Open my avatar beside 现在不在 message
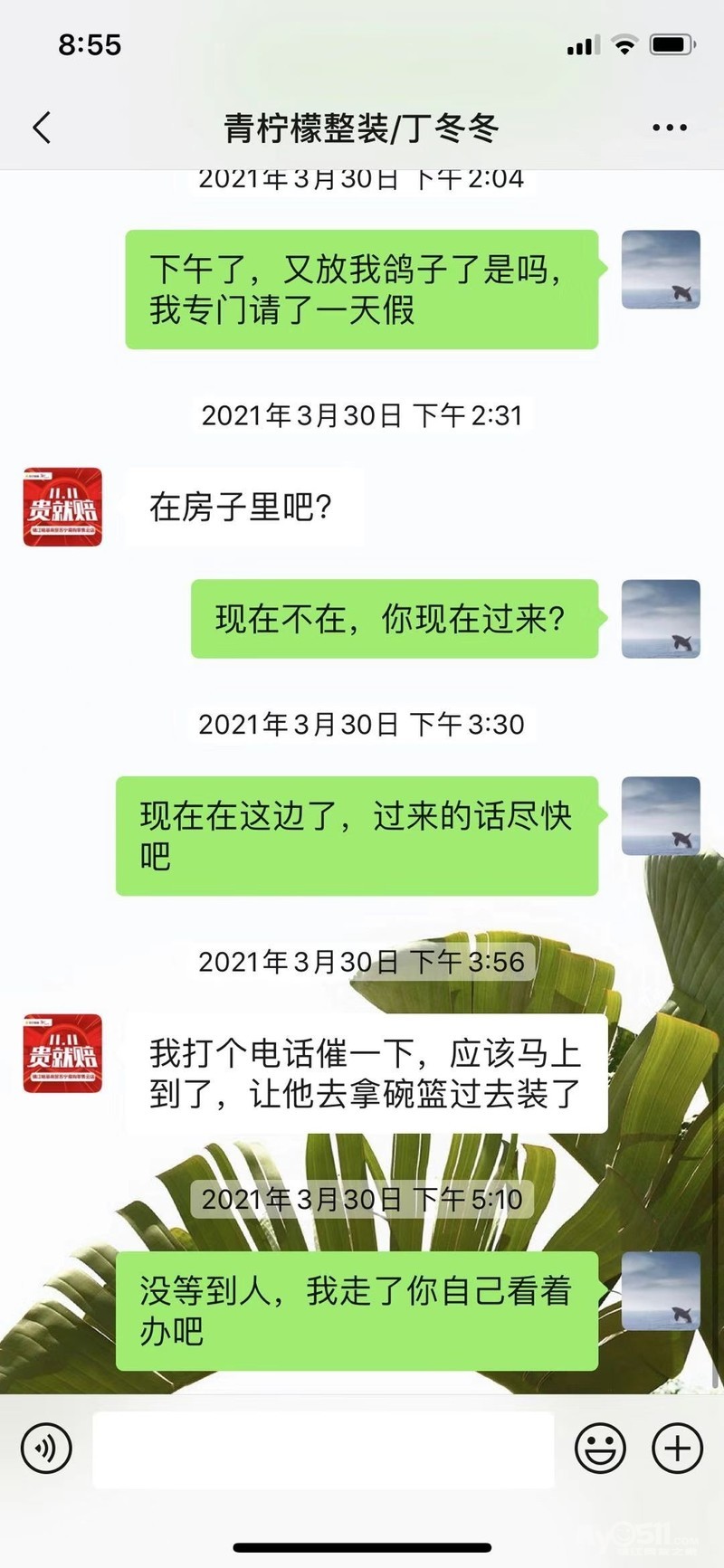 (660, 619)
